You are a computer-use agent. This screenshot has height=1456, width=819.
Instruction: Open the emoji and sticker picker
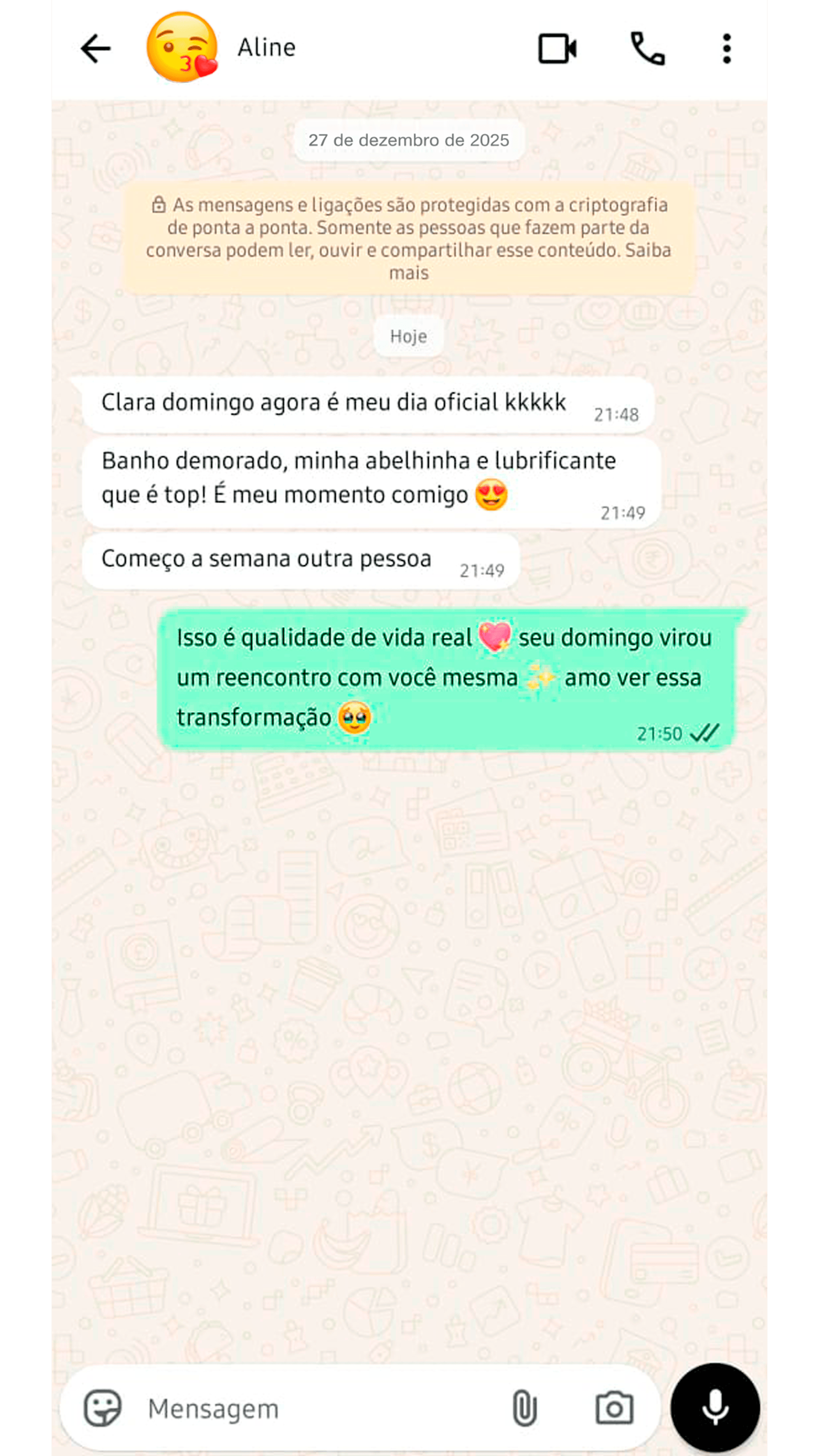pos(102,1408)
